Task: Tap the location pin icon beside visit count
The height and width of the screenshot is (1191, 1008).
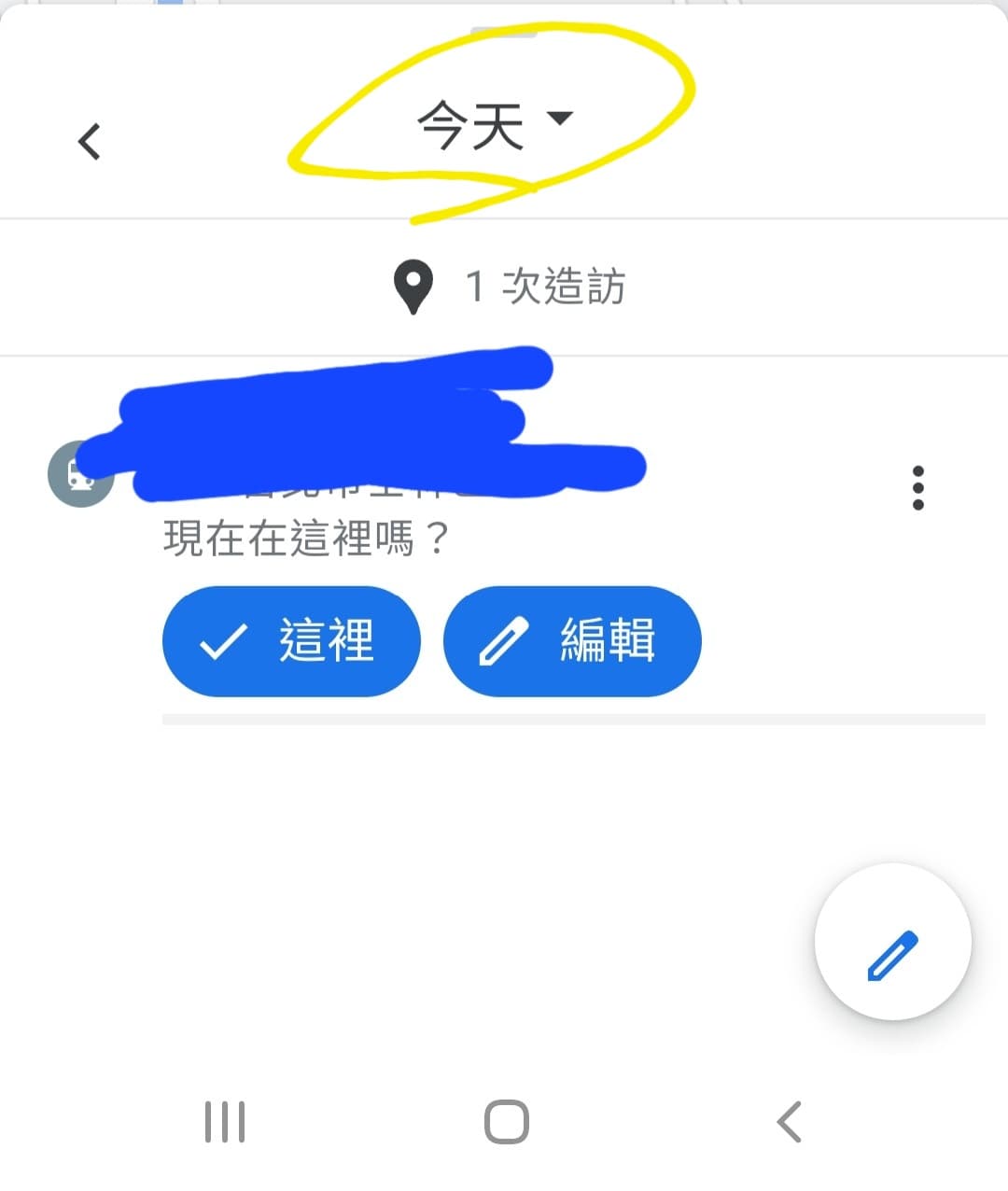Action: click(413, 287)
